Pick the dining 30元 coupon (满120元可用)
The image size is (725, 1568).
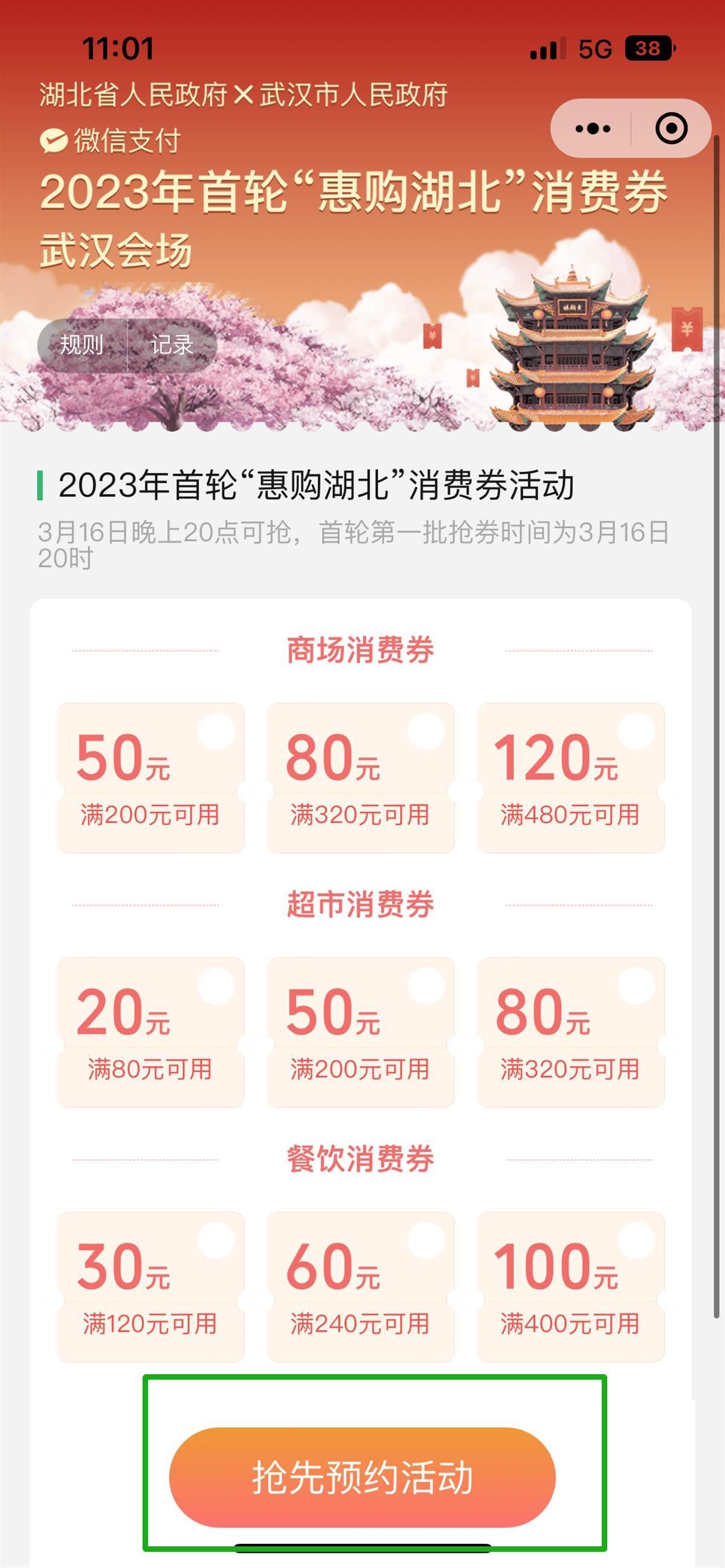[150, 1287]
